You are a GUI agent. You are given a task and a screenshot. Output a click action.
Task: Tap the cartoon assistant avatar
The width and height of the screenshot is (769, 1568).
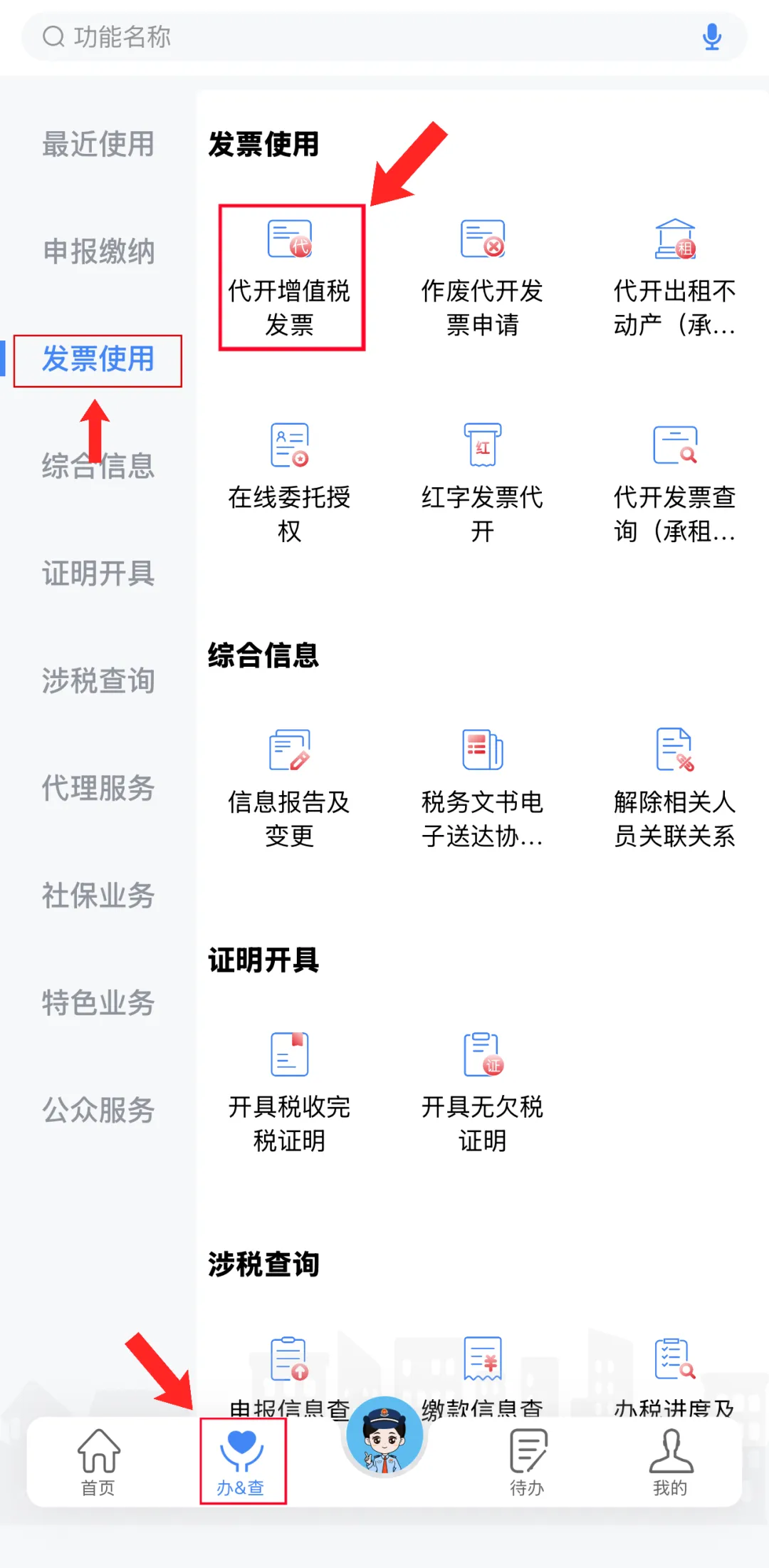384,1436
